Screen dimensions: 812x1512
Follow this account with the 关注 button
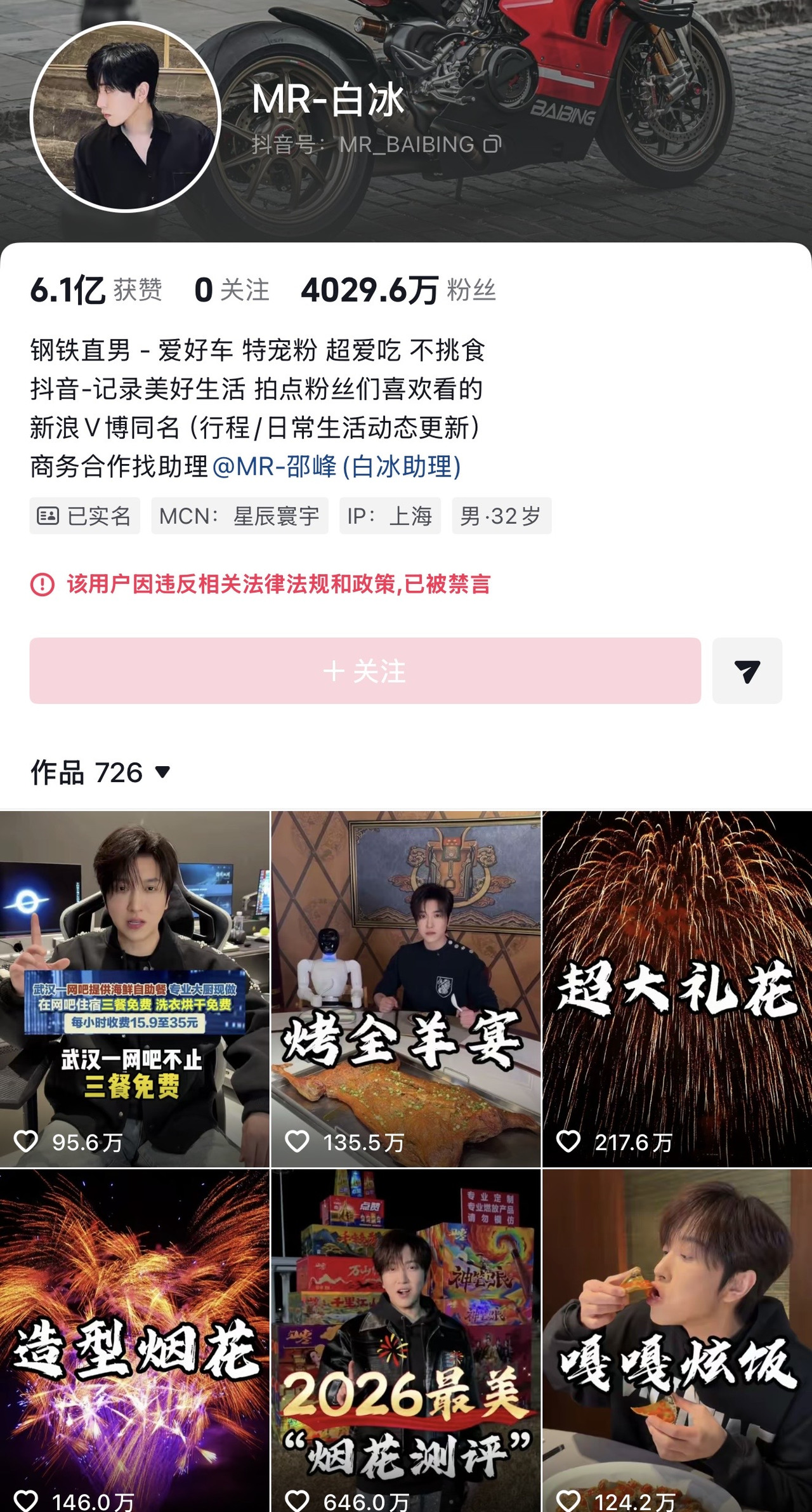click(365, 670)
